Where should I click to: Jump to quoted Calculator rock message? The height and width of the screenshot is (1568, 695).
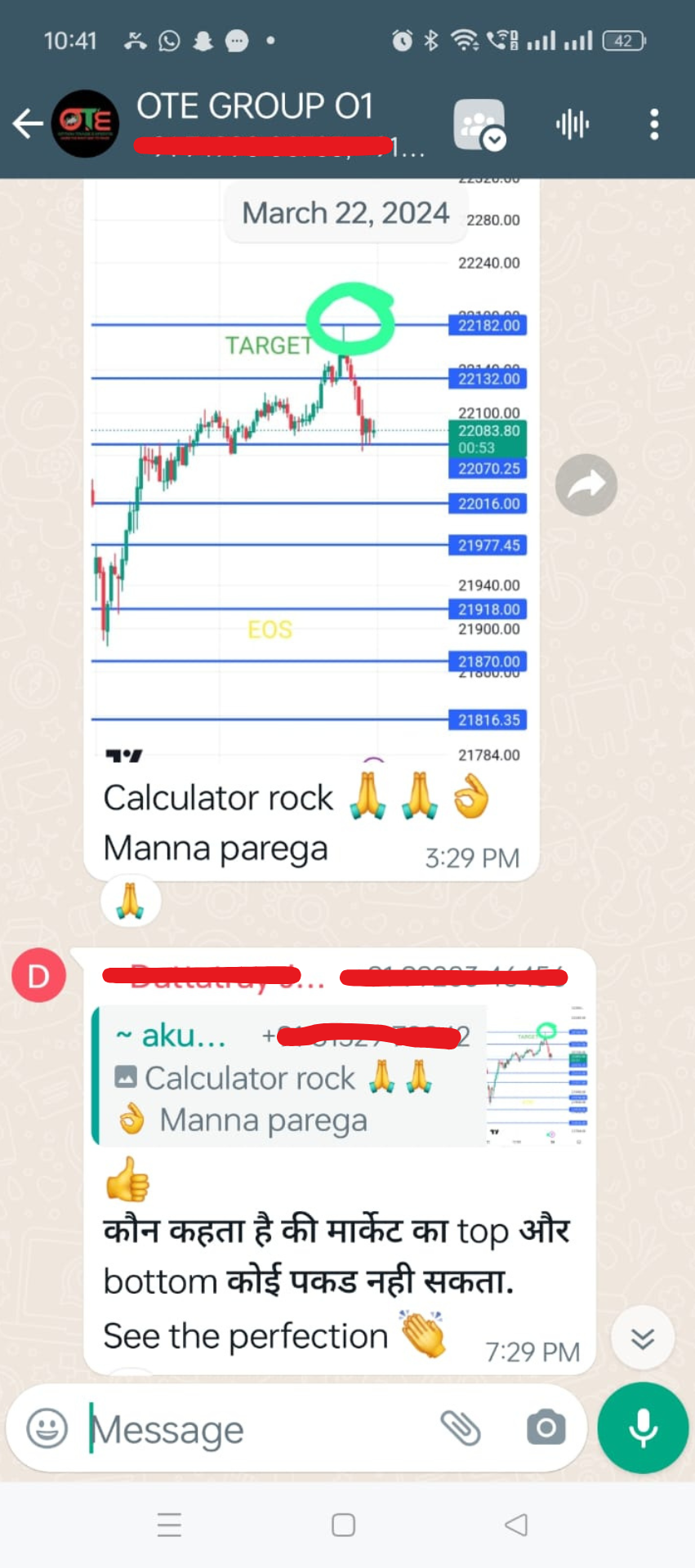pos(290,1076)
